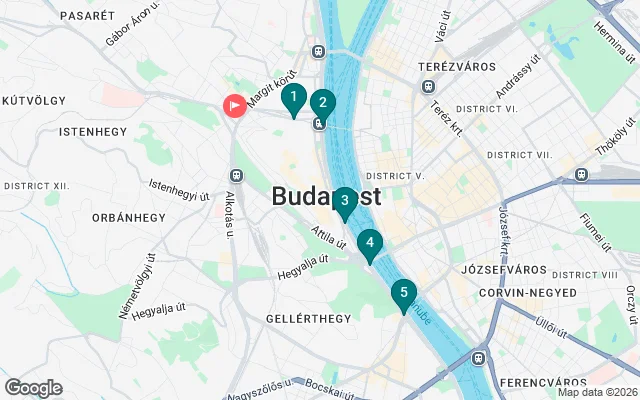Tap the red flag marker
640x400 pixels.
tap(234, 105)
